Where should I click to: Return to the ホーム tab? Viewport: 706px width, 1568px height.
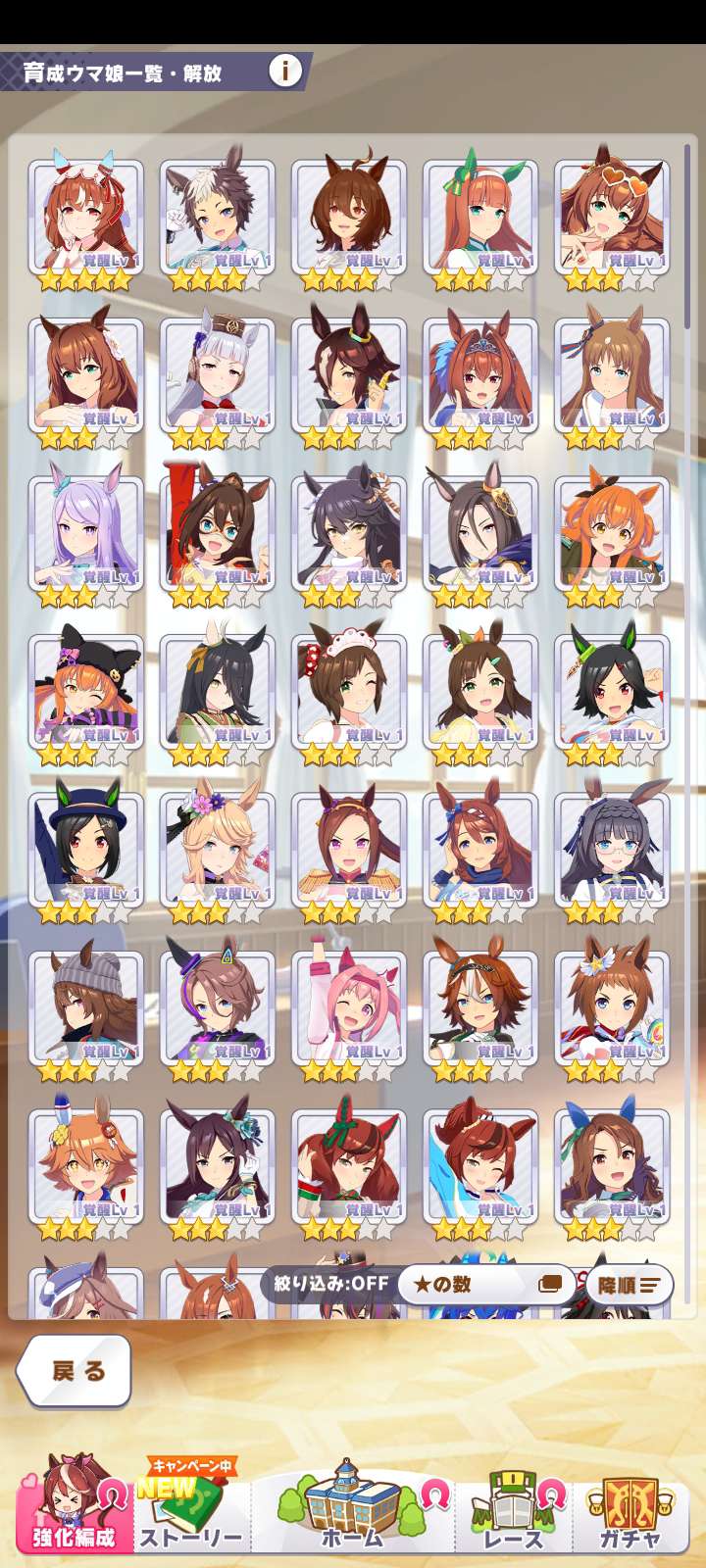(353, 1510)
